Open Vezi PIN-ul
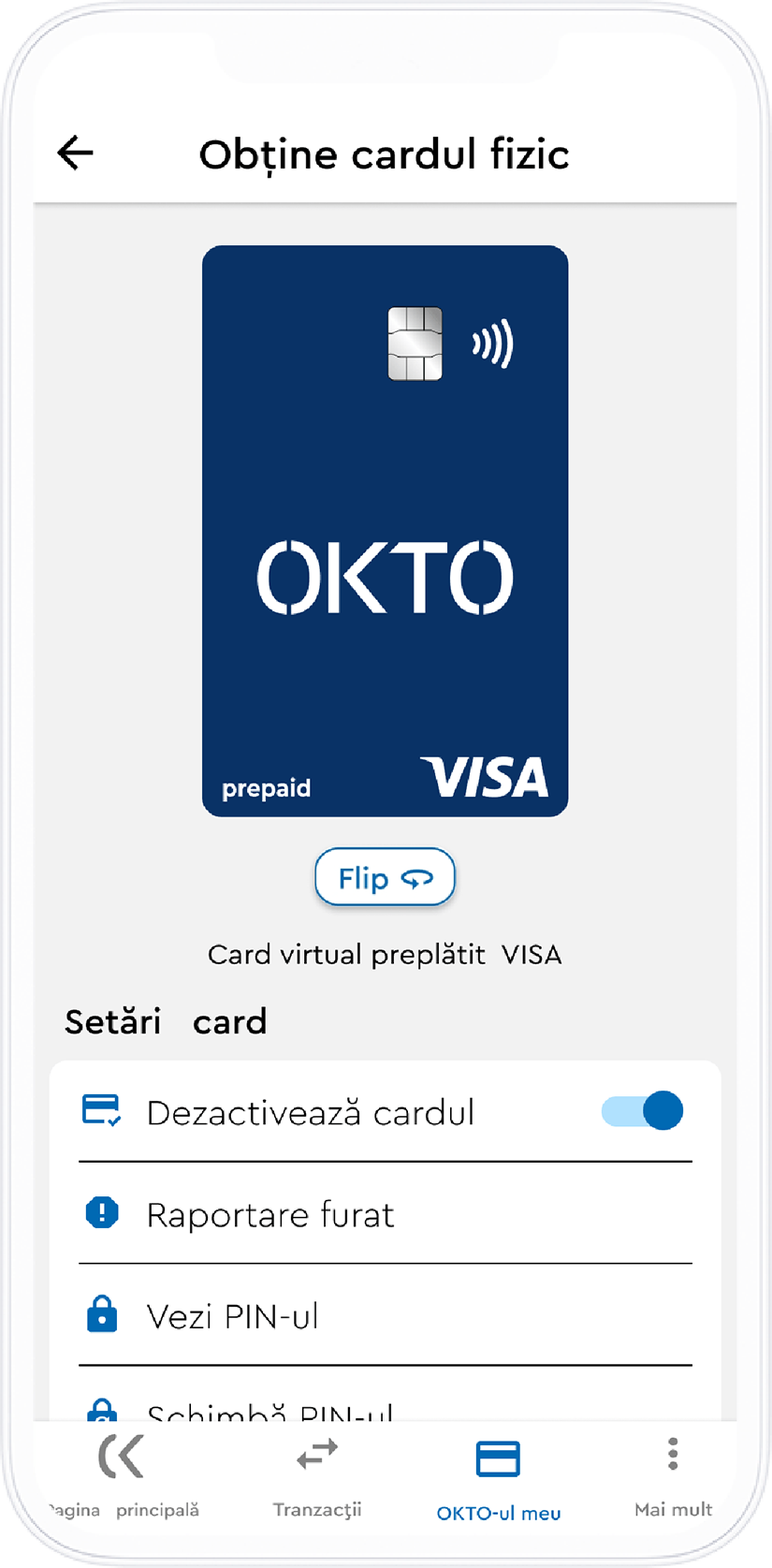Screen dimensions: 772x1568 386,1316
